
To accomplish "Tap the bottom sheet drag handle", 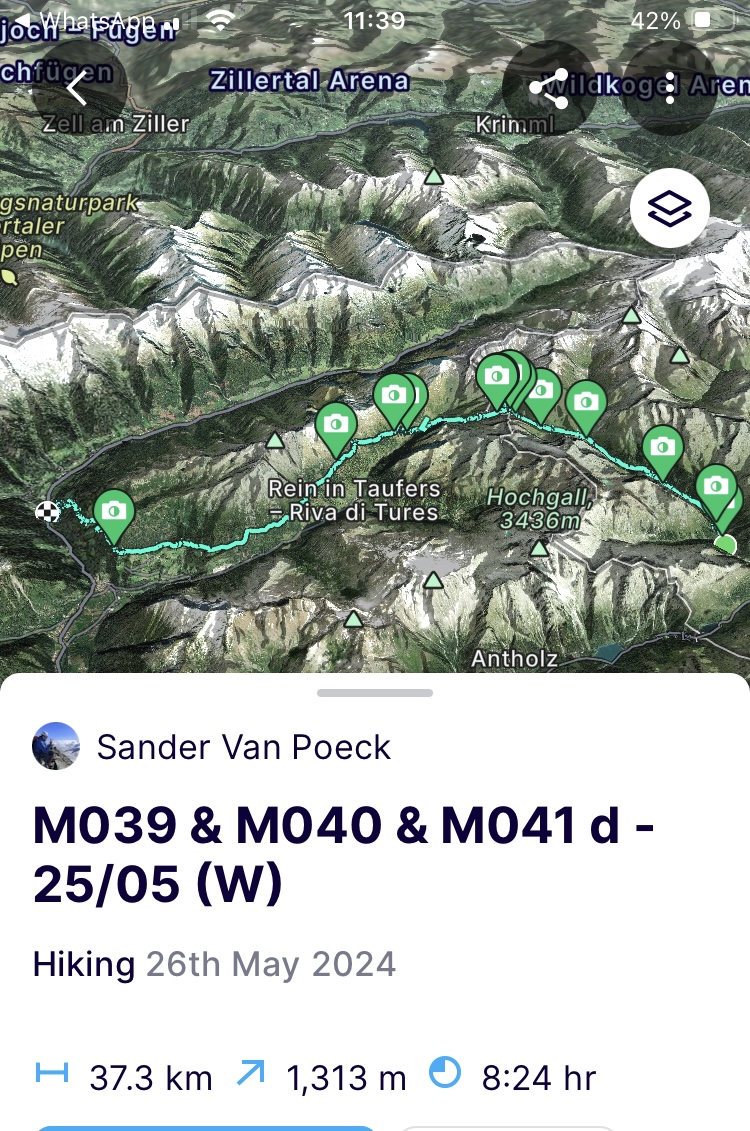I will coord(375,692).
